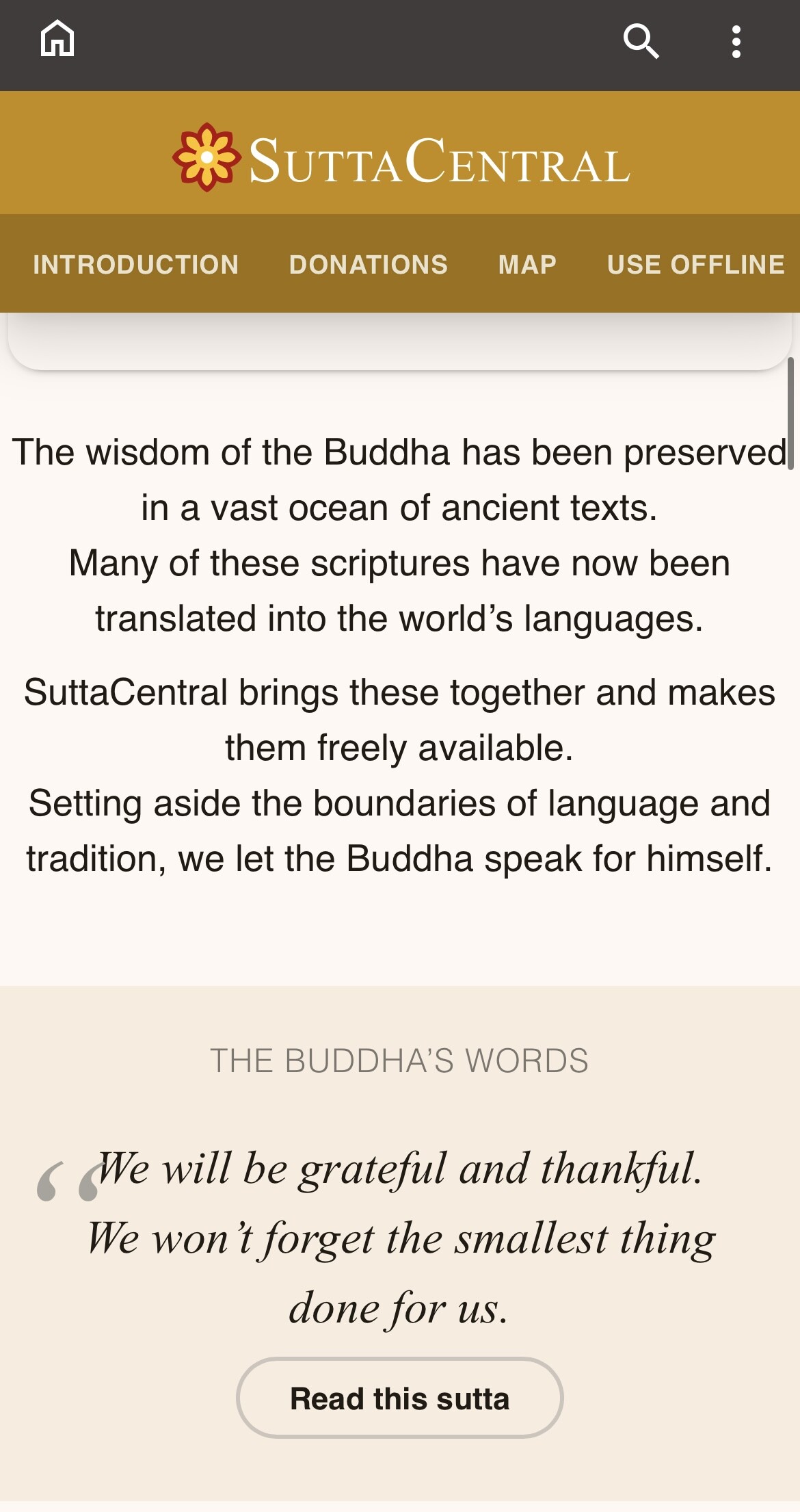Screen dimensions: 800x1512
Task: Select the Map tab
Action: 528,265
